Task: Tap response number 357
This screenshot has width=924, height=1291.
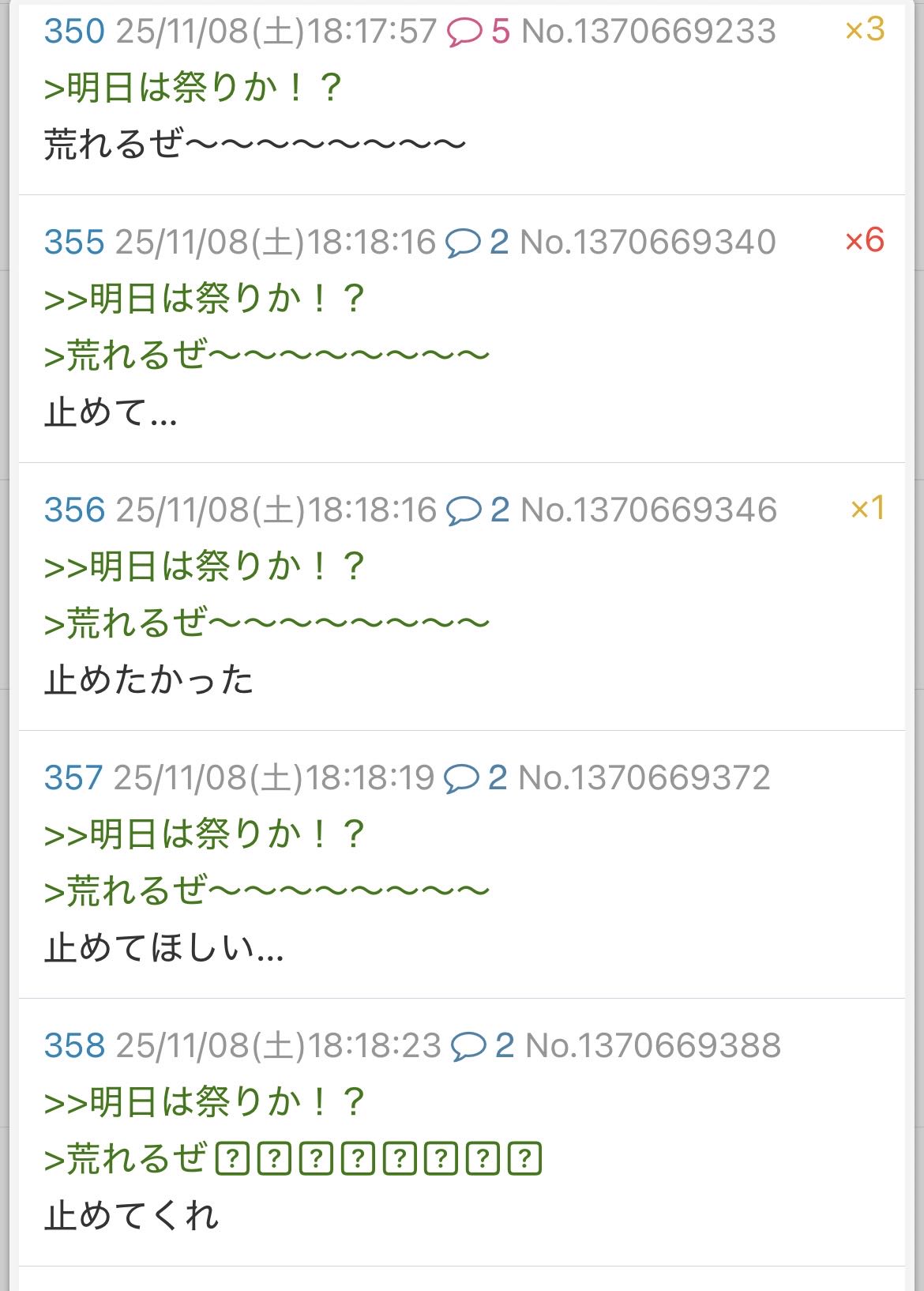Action: click(73, 778)
